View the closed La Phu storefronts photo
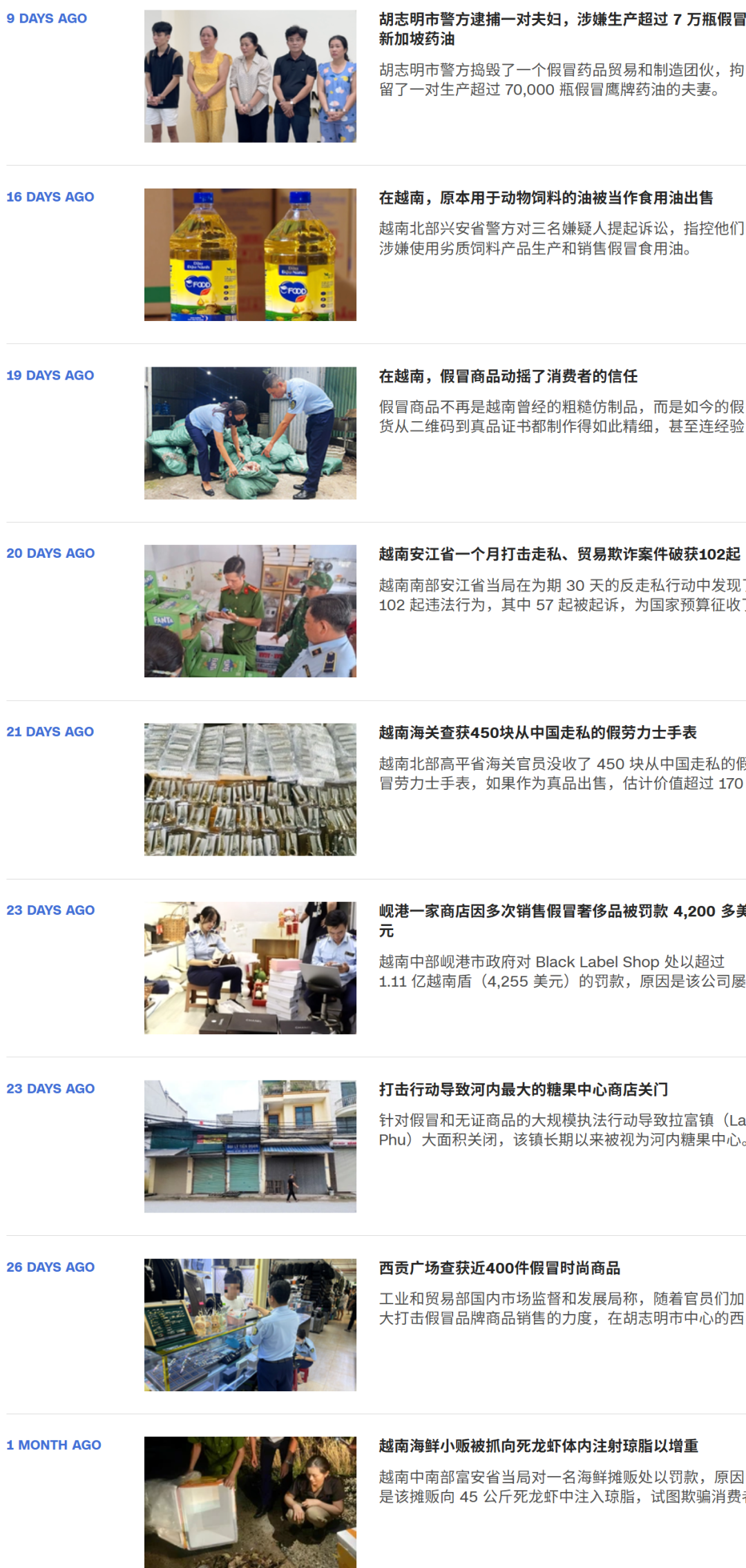This screenshot has height=1568, width=746. 250,1146
